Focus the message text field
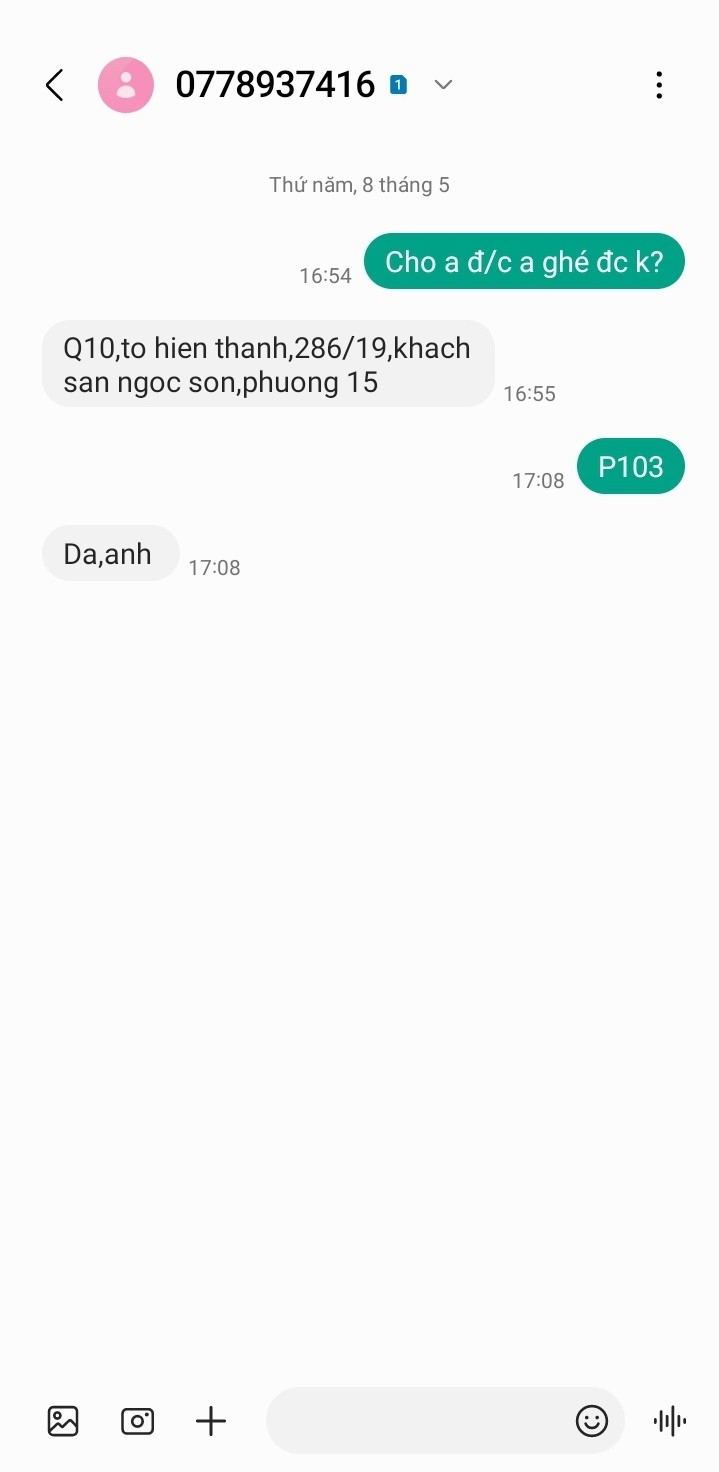Viewport: 719px width, 1472px height. [420, 1421]
